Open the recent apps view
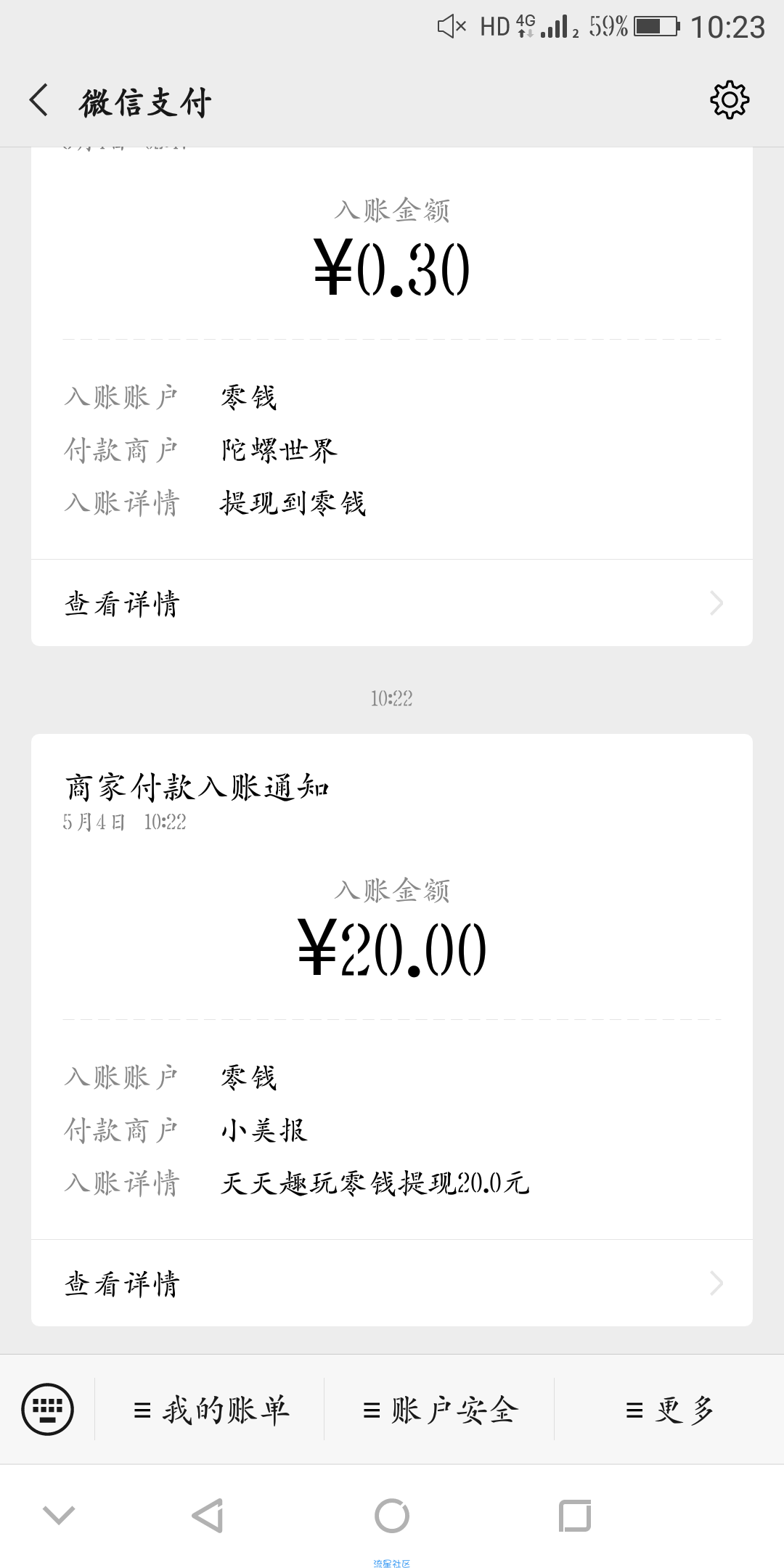Image resolution: width=784 pixels, height=1568 pixels. 575,1516
